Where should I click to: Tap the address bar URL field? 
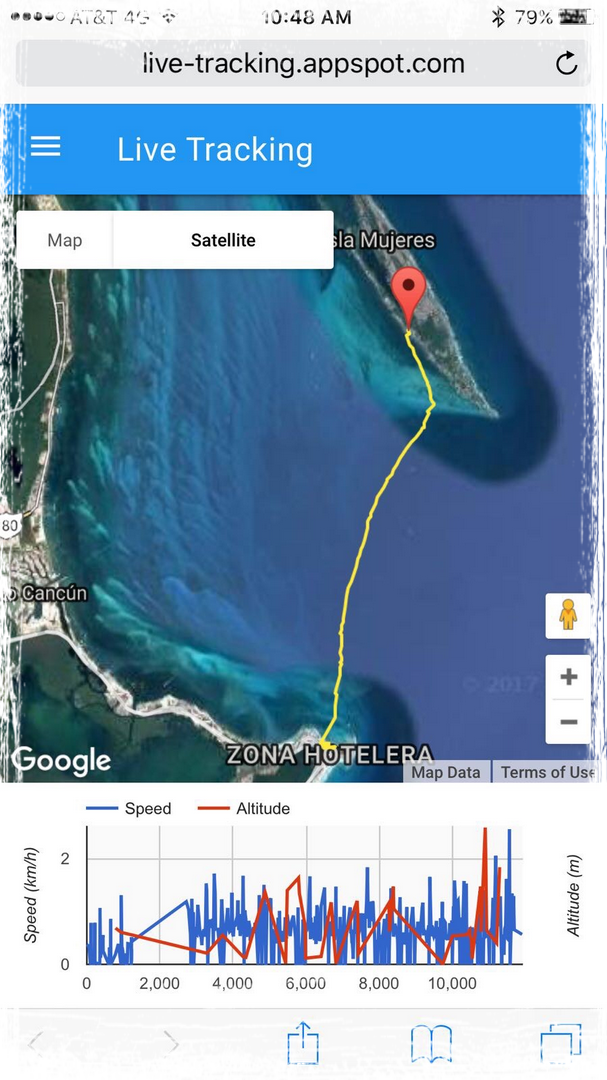click(303, 65)
